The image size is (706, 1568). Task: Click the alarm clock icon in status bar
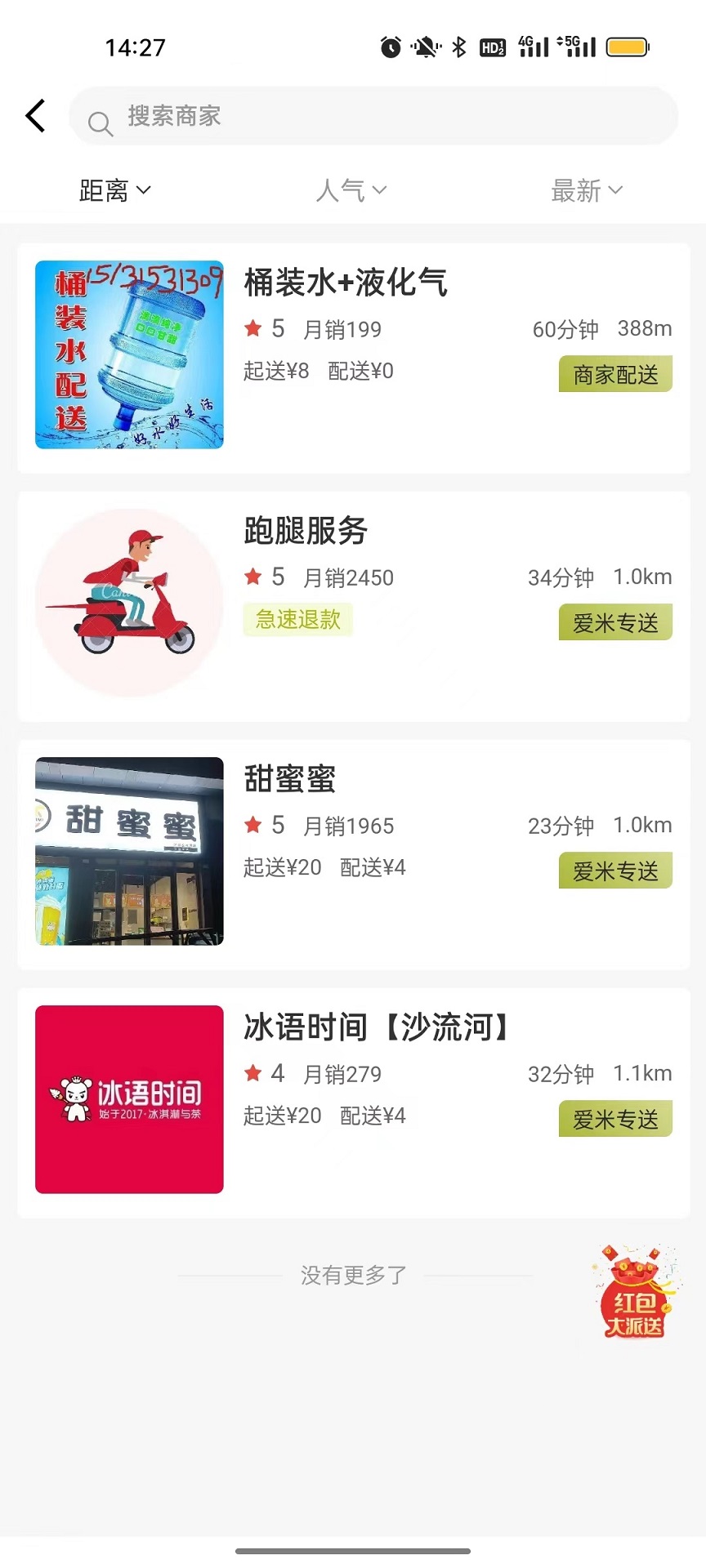tap(390, 47)
